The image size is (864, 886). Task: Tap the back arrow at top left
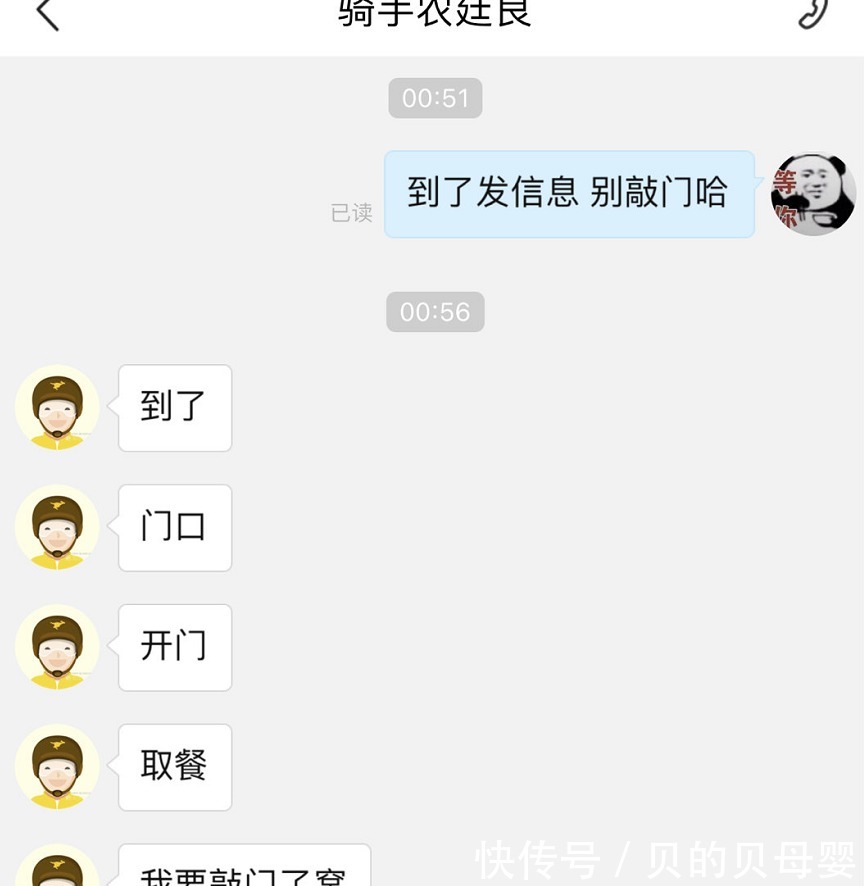point(48,15)
